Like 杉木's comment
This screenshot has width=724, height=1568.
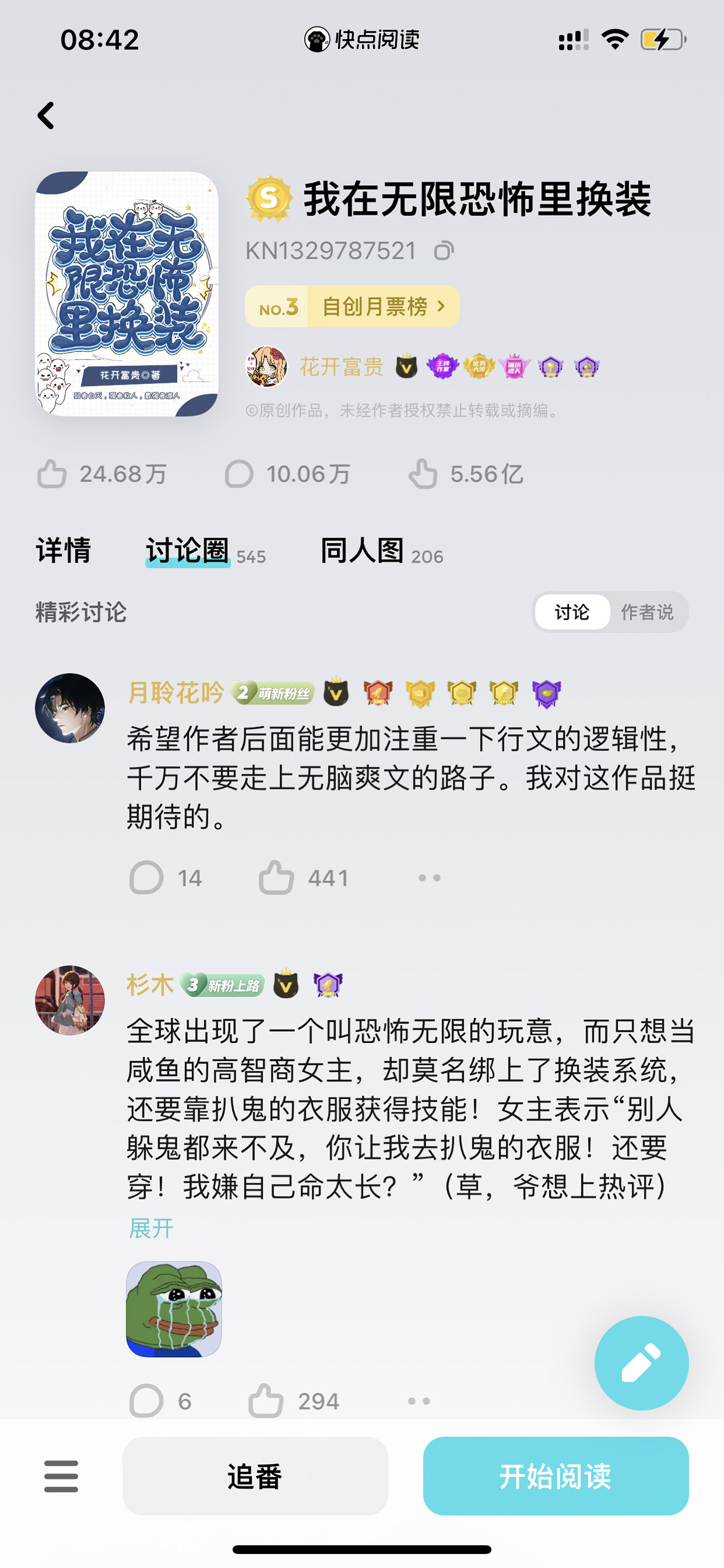coord(293,1400)
